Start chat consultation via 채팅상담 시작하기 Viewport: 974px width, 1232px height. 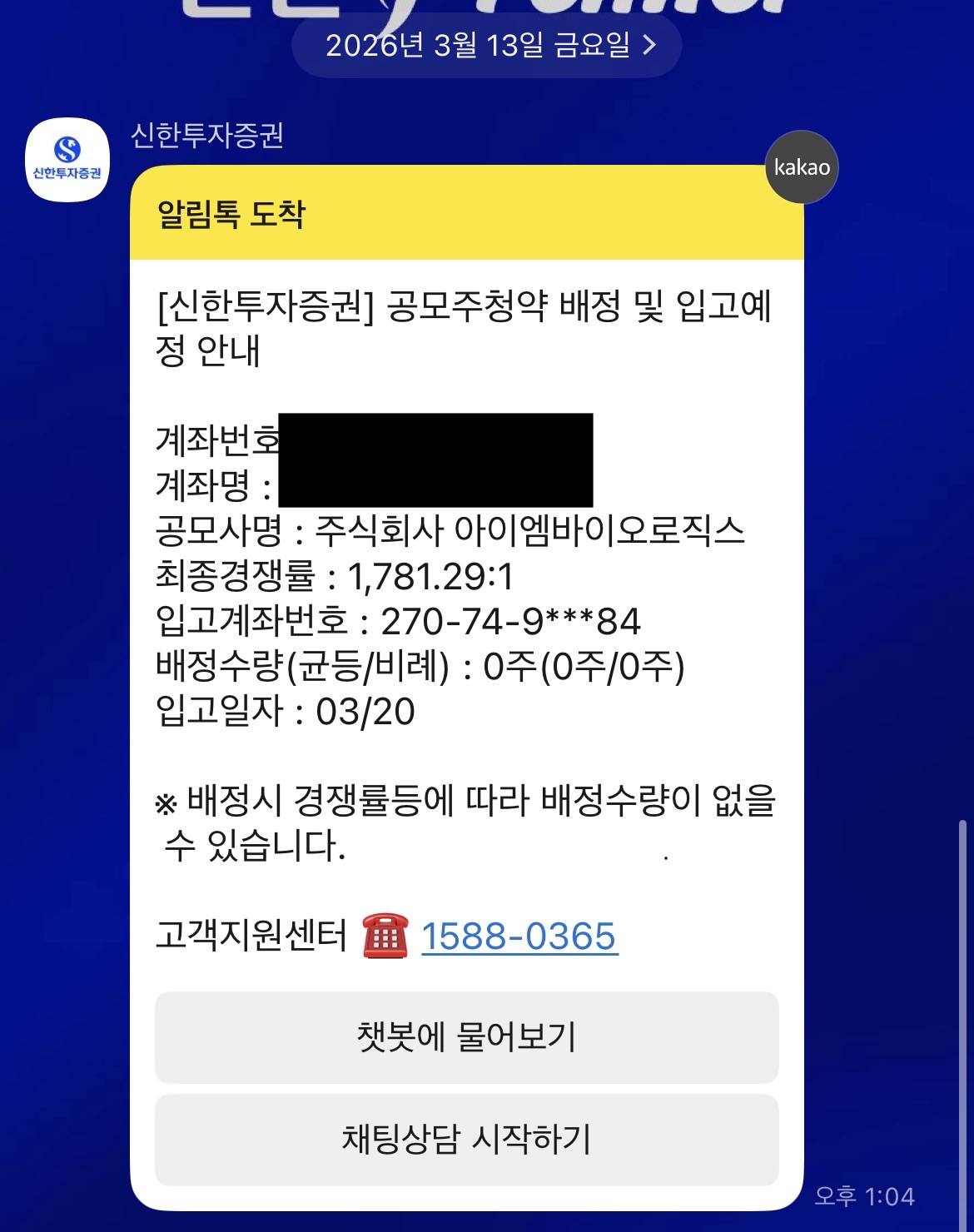click(x=466, y=1140)
